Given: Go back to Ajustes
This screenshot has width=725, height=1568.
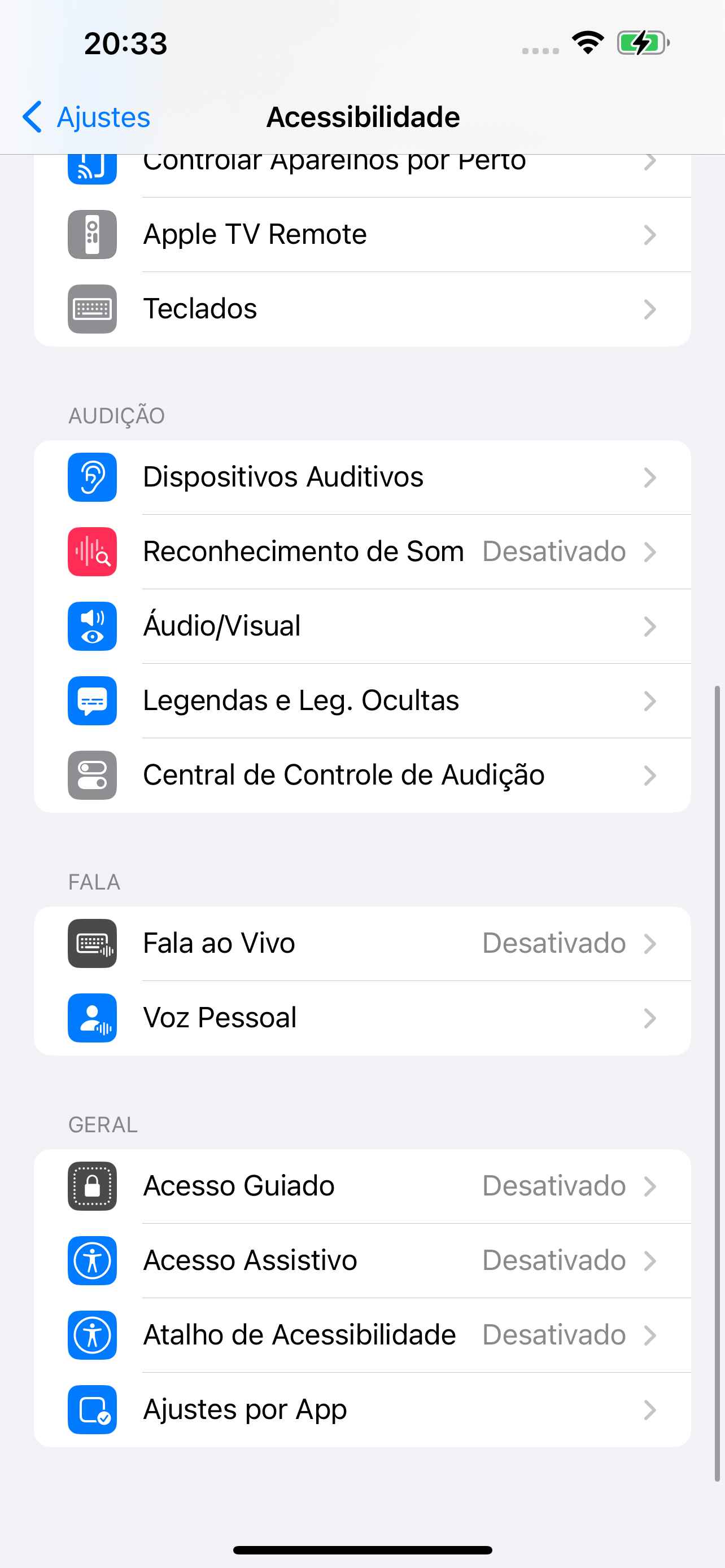Looking at the screenshot, I should 85,117.
